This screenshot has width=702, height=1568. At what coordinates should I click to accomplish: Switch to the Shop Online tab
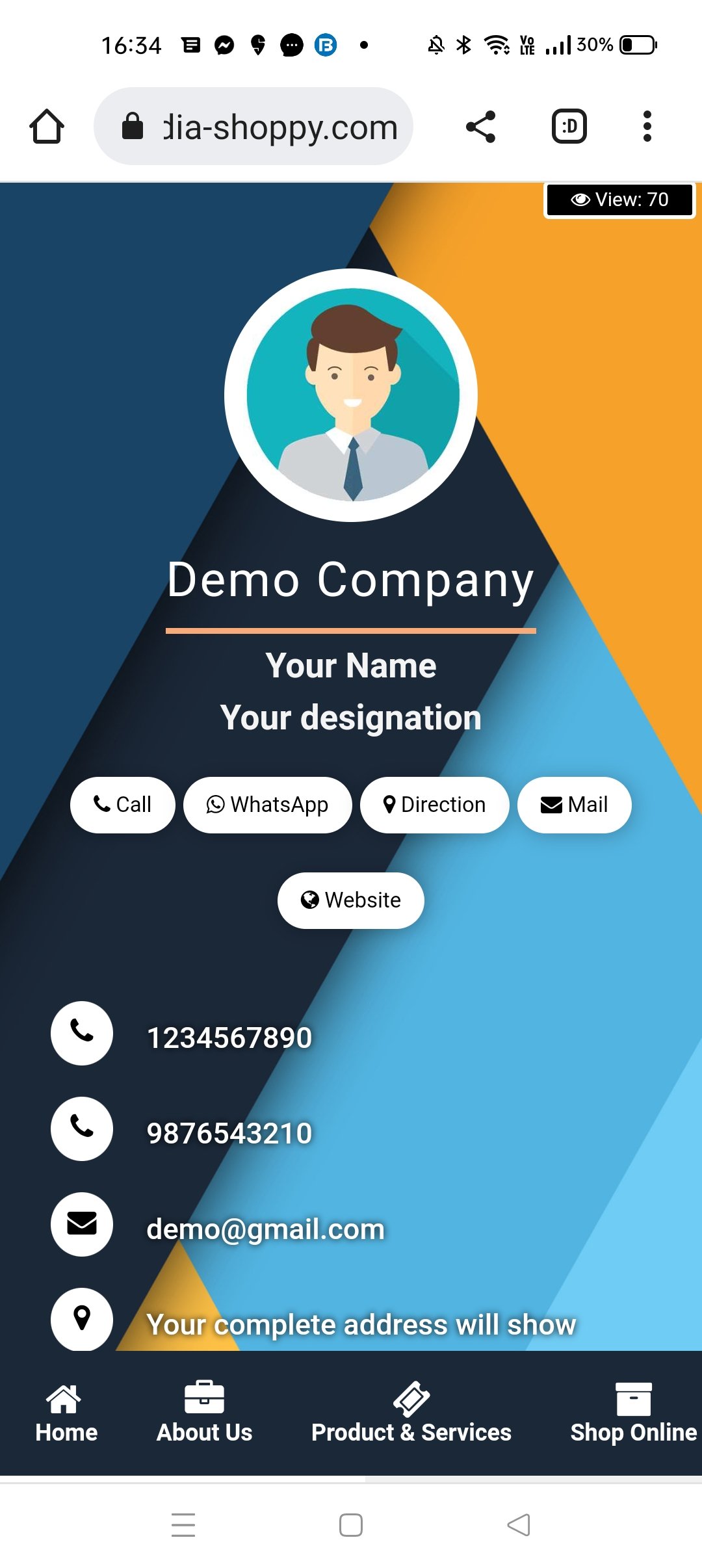pos(633,1413)
